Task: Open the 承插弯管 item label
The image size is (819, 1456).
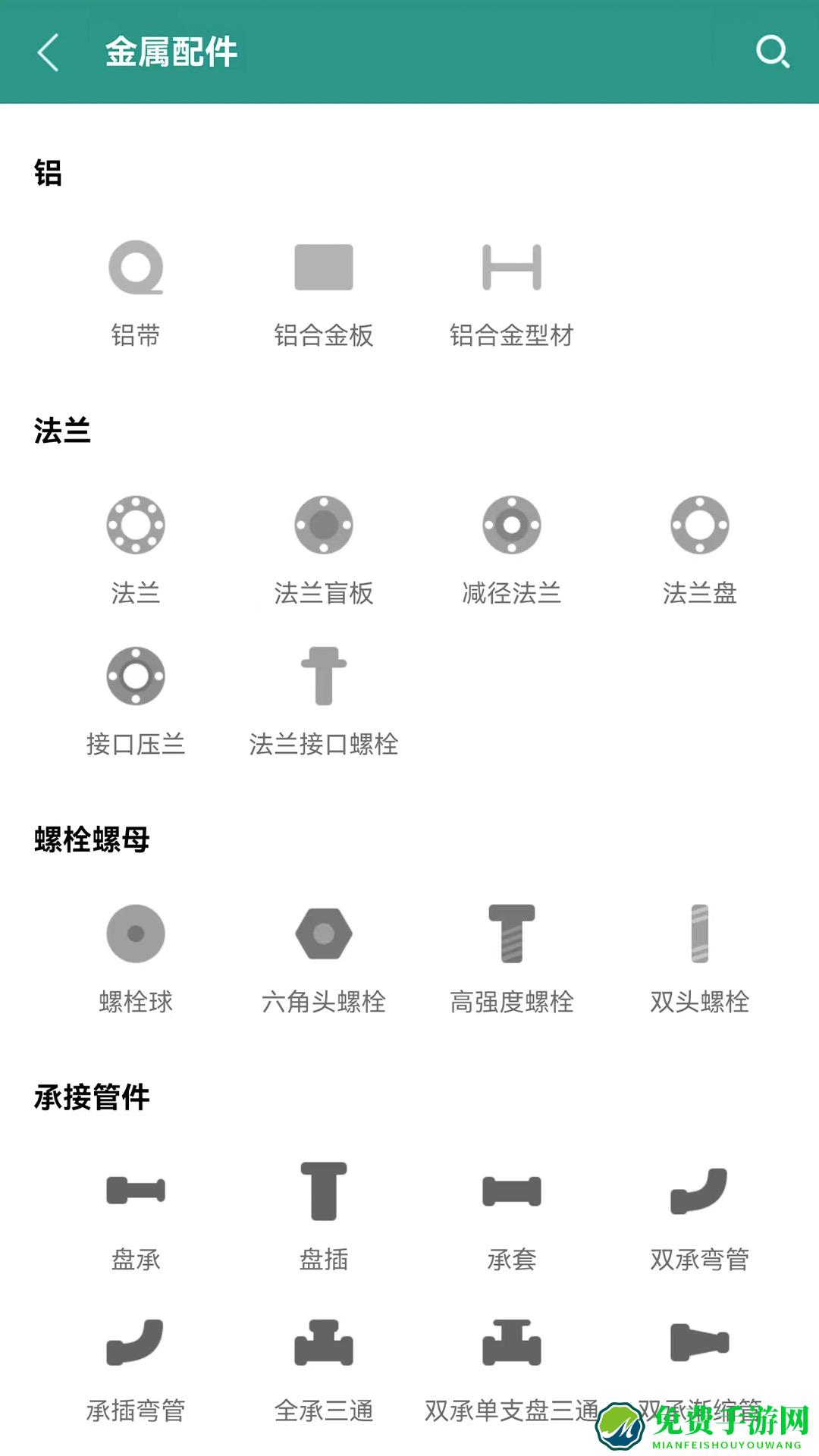Action: click(x=136, y=1411)
